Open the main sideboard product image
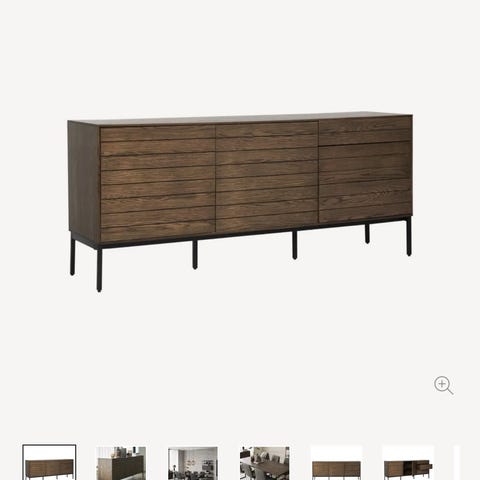The height and width of the screenshot is (480, 480). click(240, 202)
